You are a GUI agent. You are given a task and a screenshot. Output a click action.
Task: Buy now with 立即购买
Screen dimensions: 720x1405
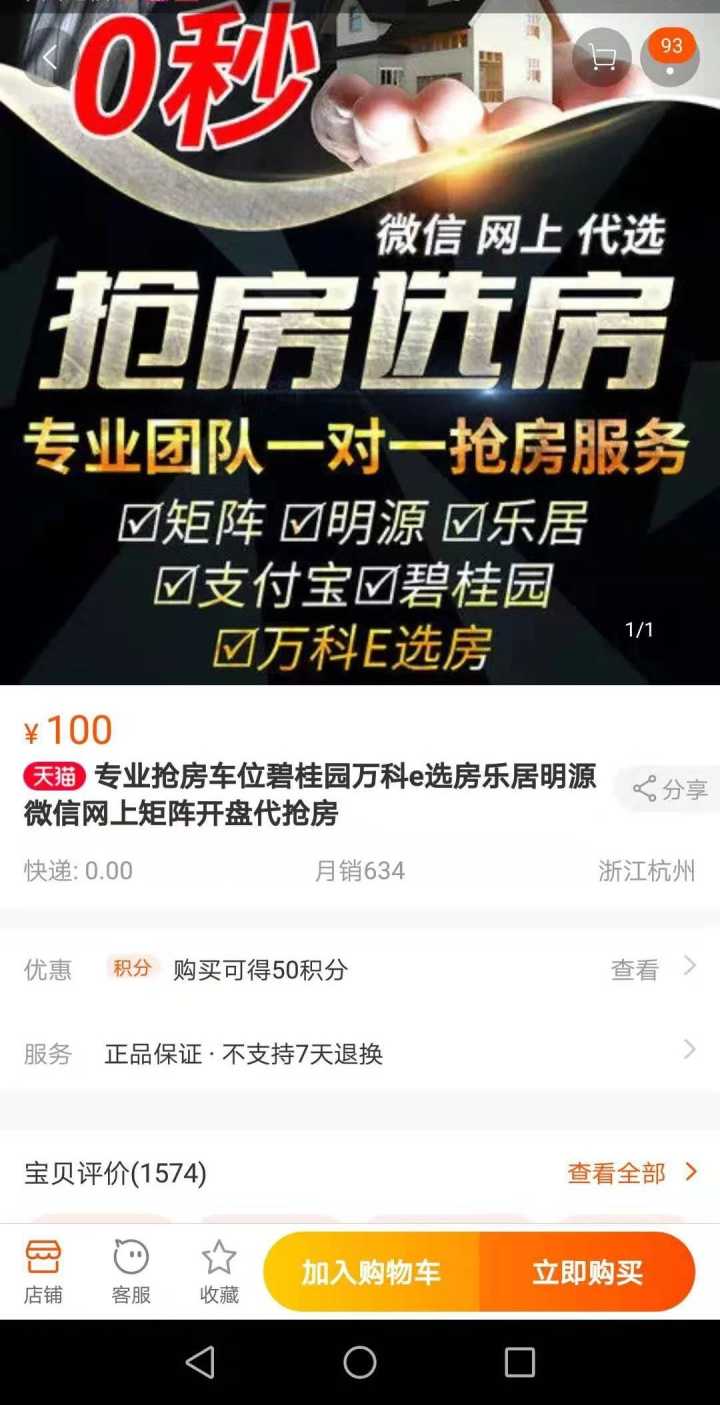[587, 1272]
